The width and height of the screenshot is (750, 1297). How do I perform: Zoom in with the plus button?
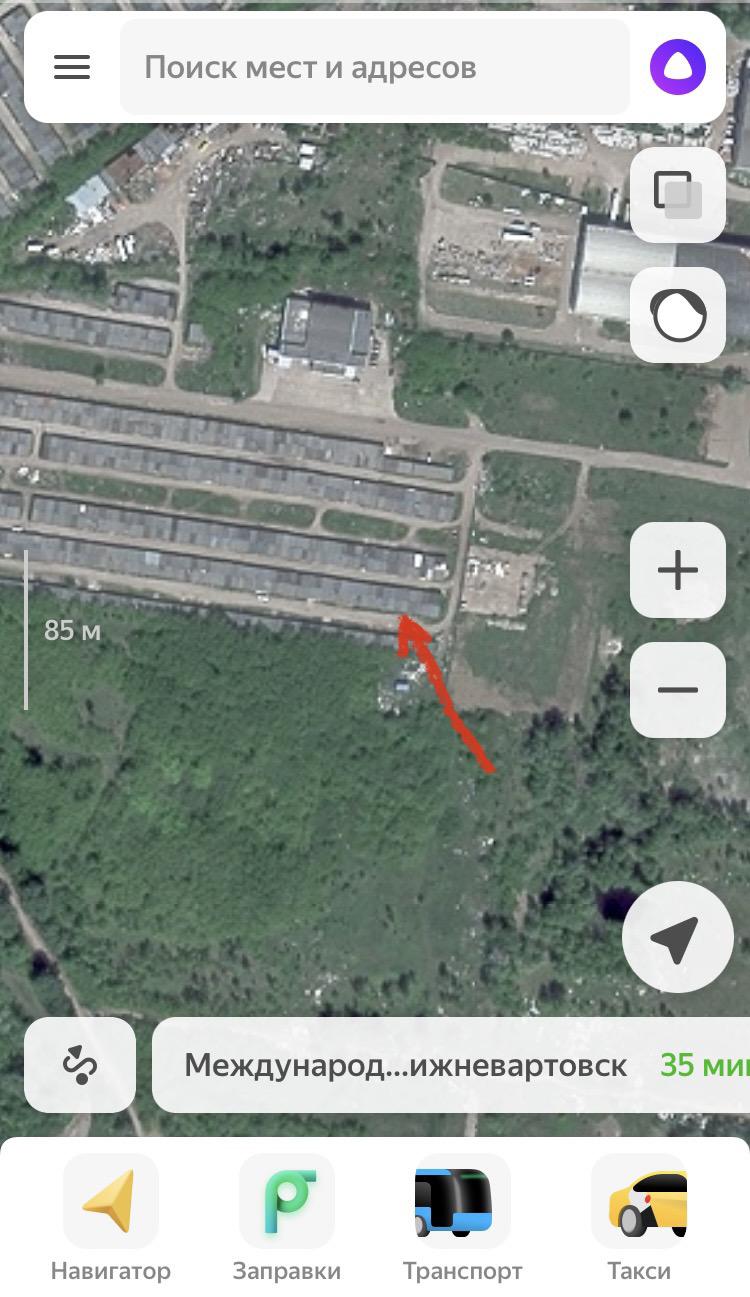tap(678, 570)
